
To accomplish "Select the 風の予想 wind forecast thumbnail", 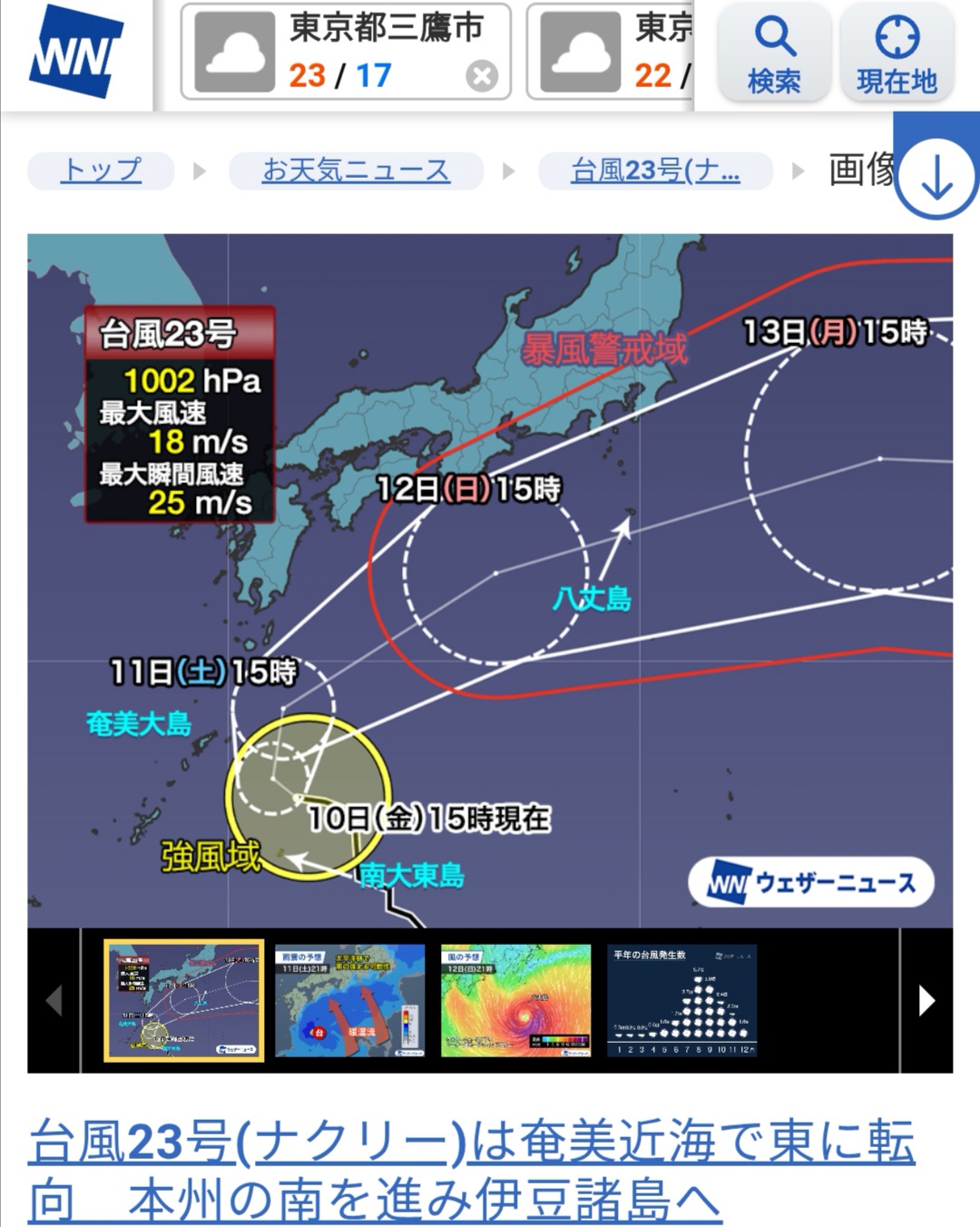I will (x=515, y=1000).
